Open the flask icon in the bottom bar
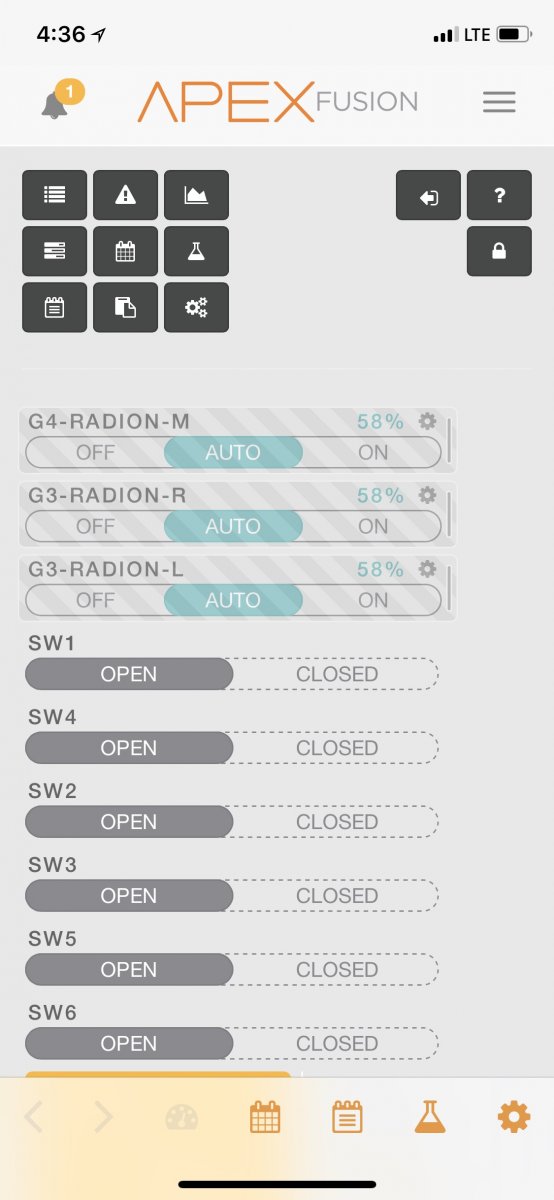The height and width of the screenshot is (1200, 554). (430, 1117)
